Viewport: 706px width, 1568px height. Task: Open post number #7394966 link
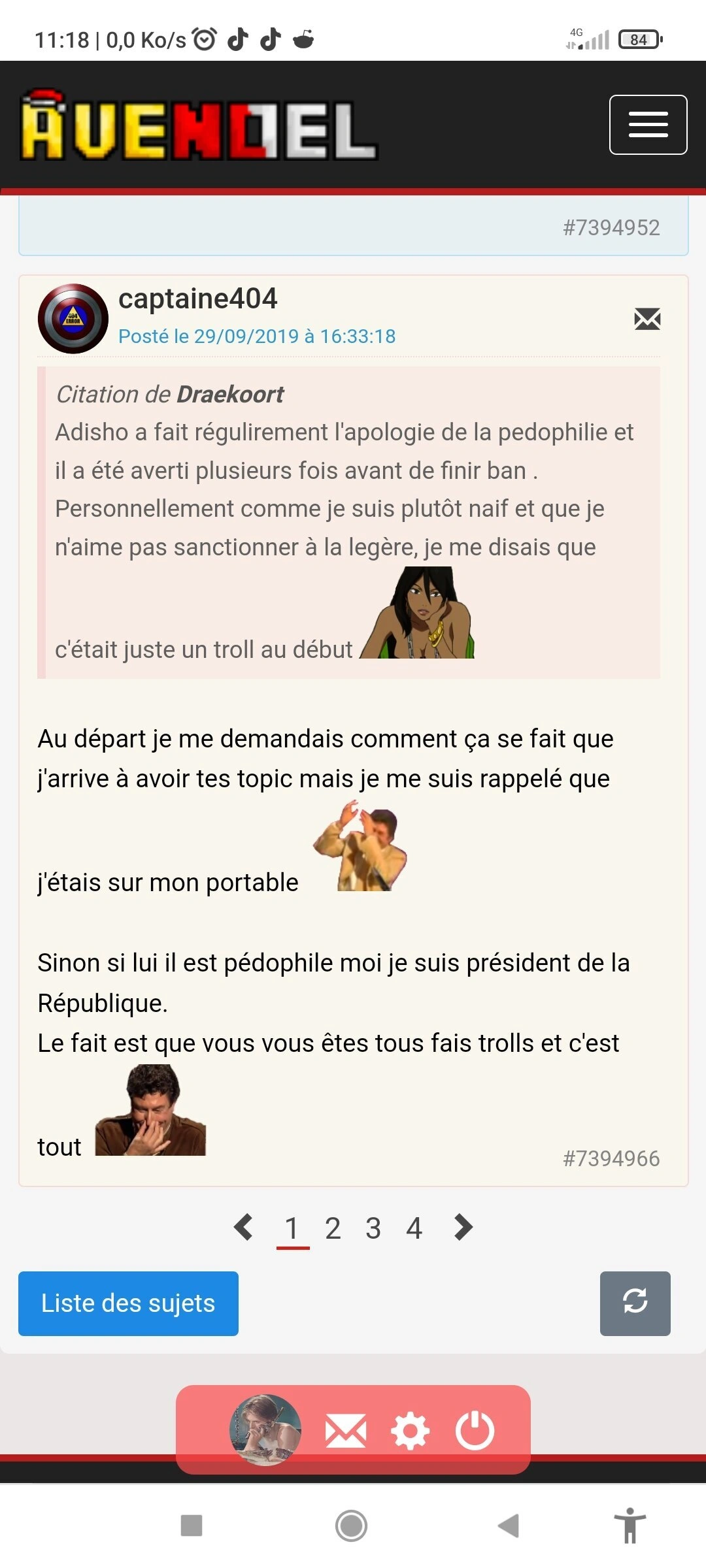[611, 1158]
